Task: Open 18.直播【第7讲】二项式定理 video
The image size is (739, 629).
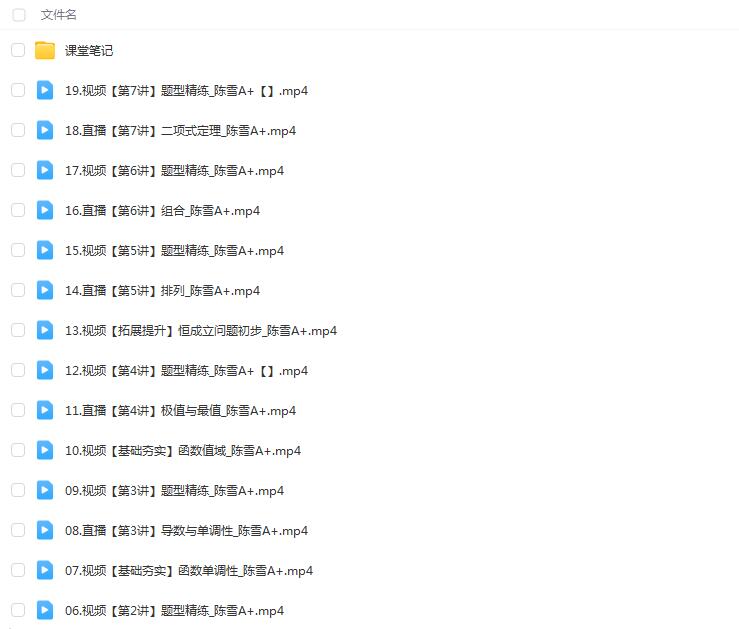Action: pos(179,130)
